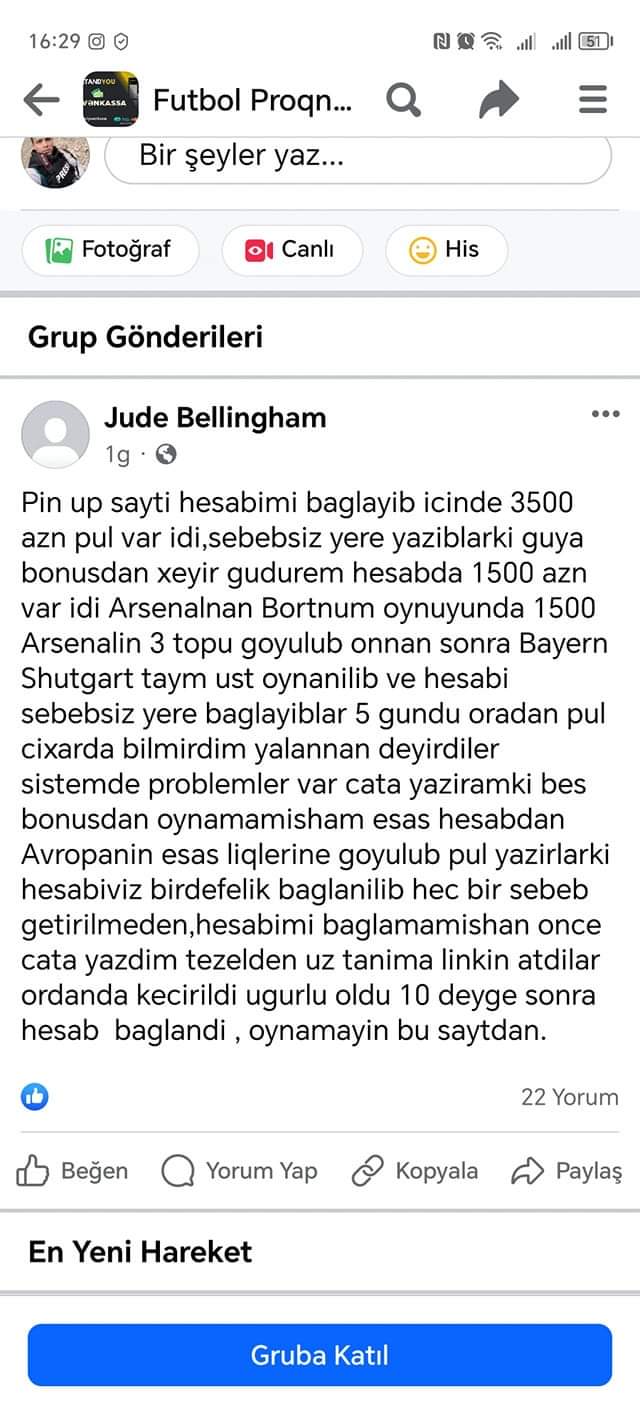Open the hamburger menu

(593, 100)
